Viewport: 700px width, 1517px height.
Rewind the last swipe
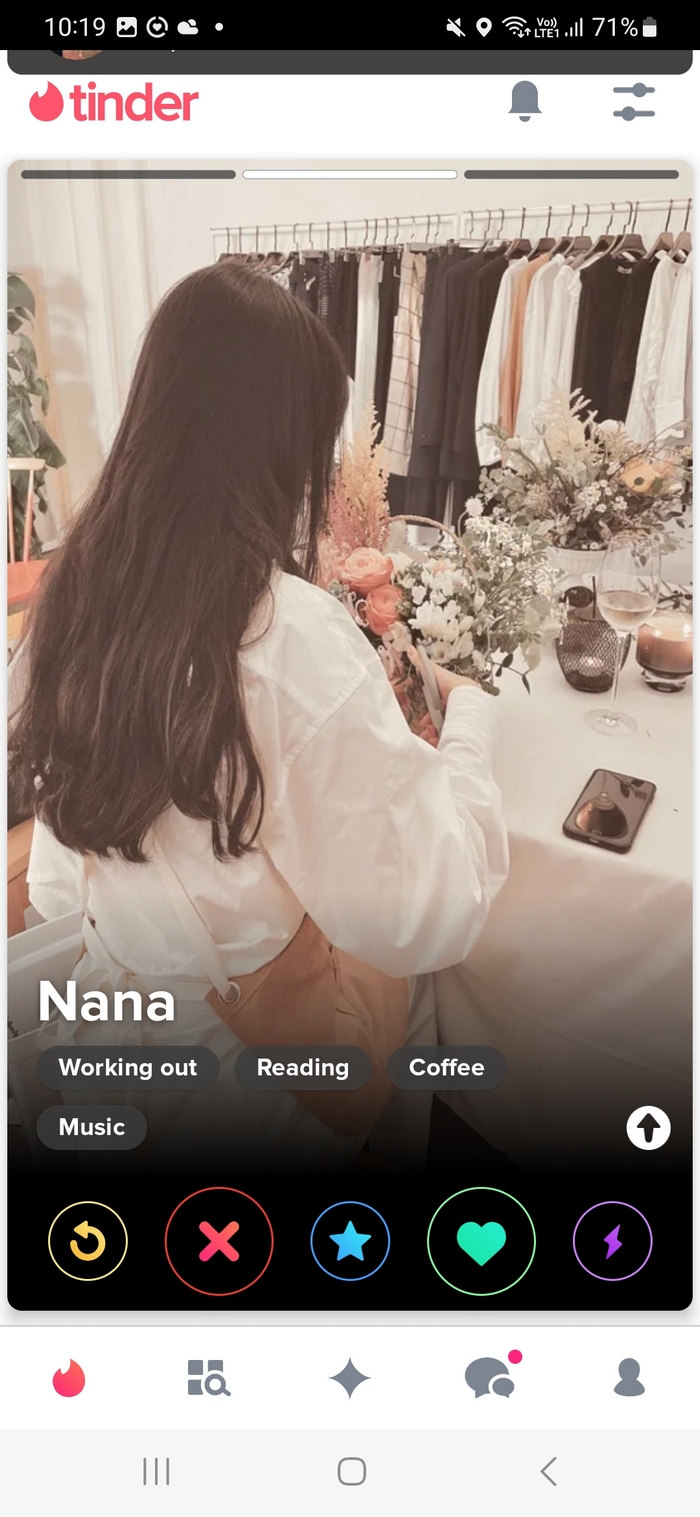point(88,1241)
